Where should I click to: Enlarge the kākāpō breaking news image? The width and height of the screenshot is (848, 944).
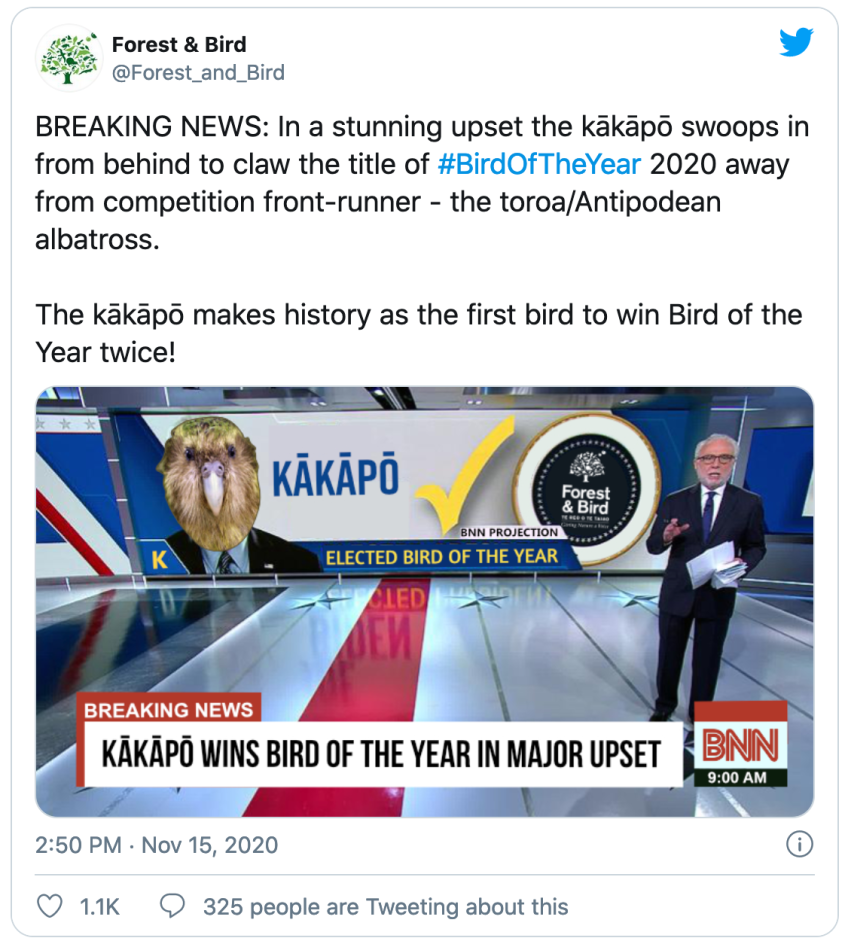click(x=424, y=601)
